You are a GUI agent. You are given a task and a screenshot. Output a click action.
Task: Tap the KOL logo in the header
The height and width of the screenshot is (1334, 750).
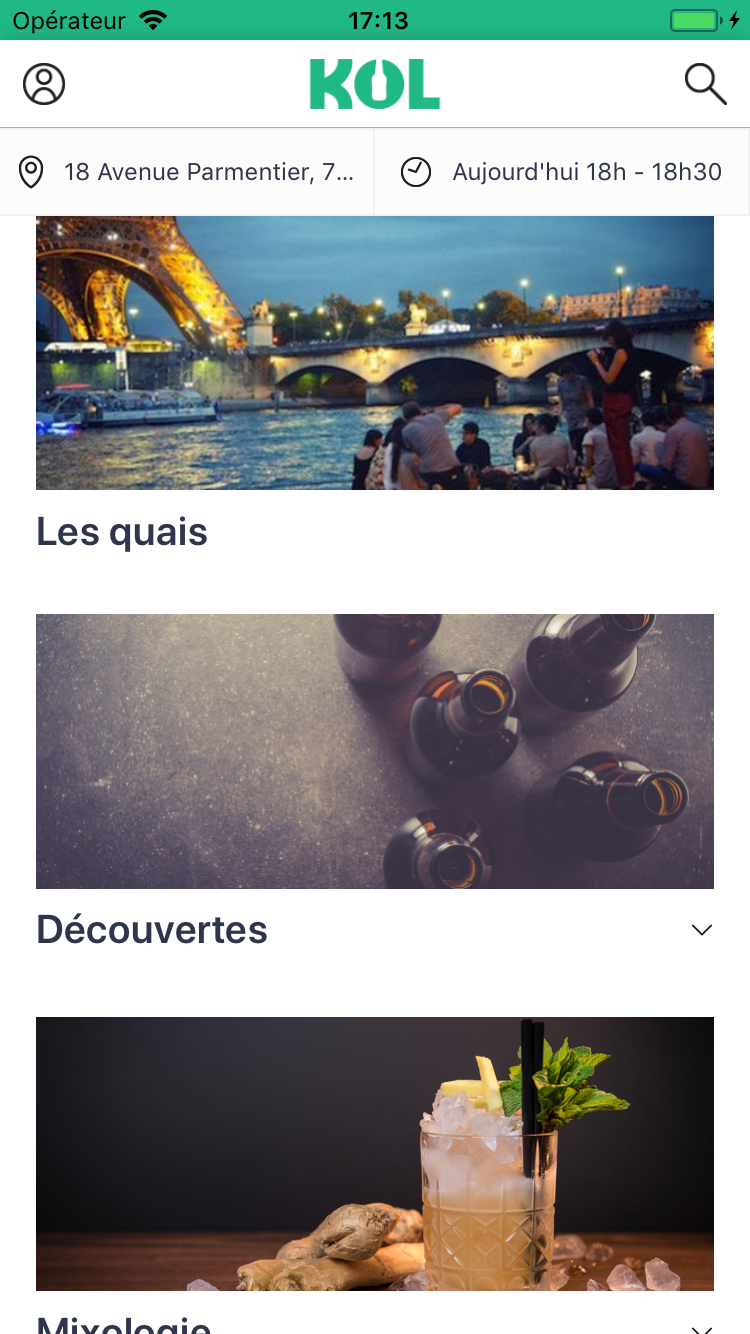coord(375,83)
